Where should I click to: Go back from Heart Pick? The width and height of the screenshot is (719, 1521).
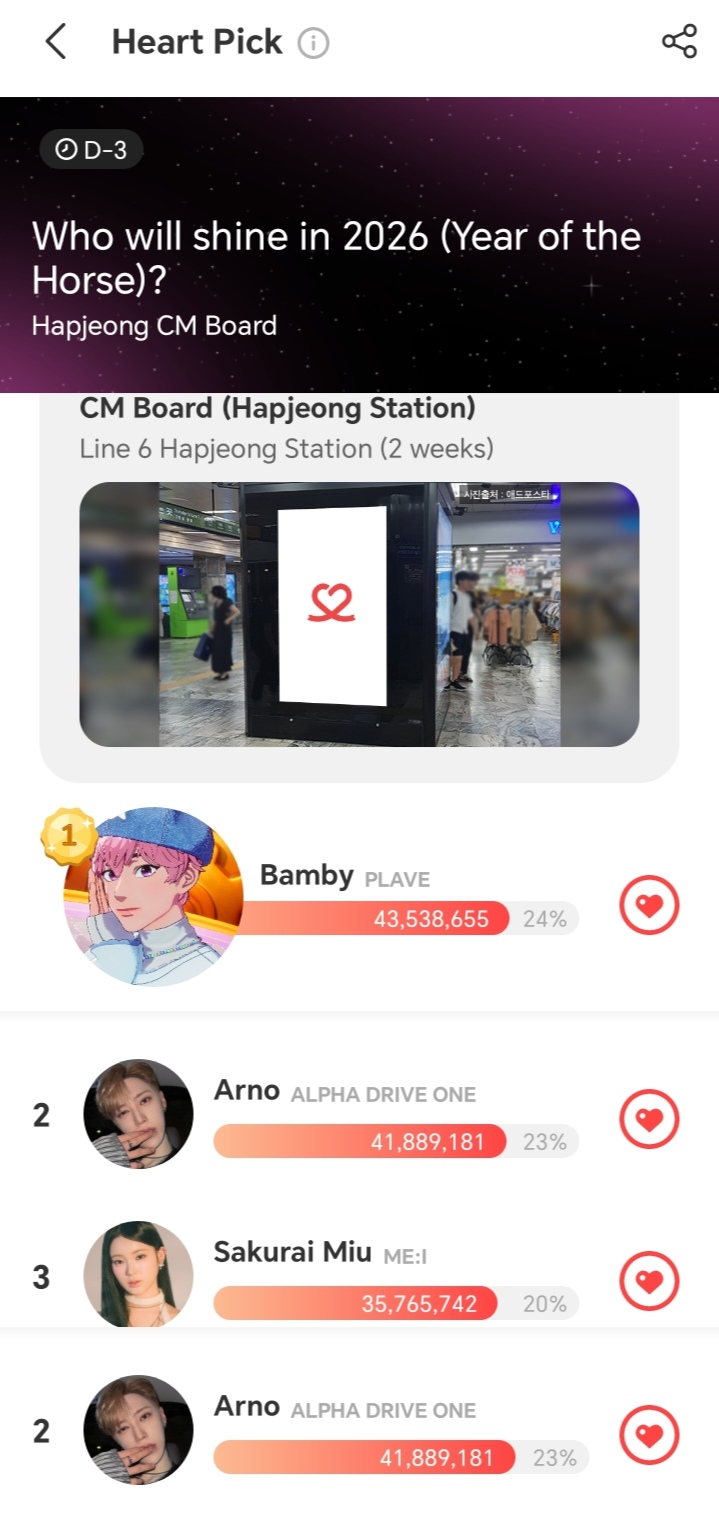[56, 42]
